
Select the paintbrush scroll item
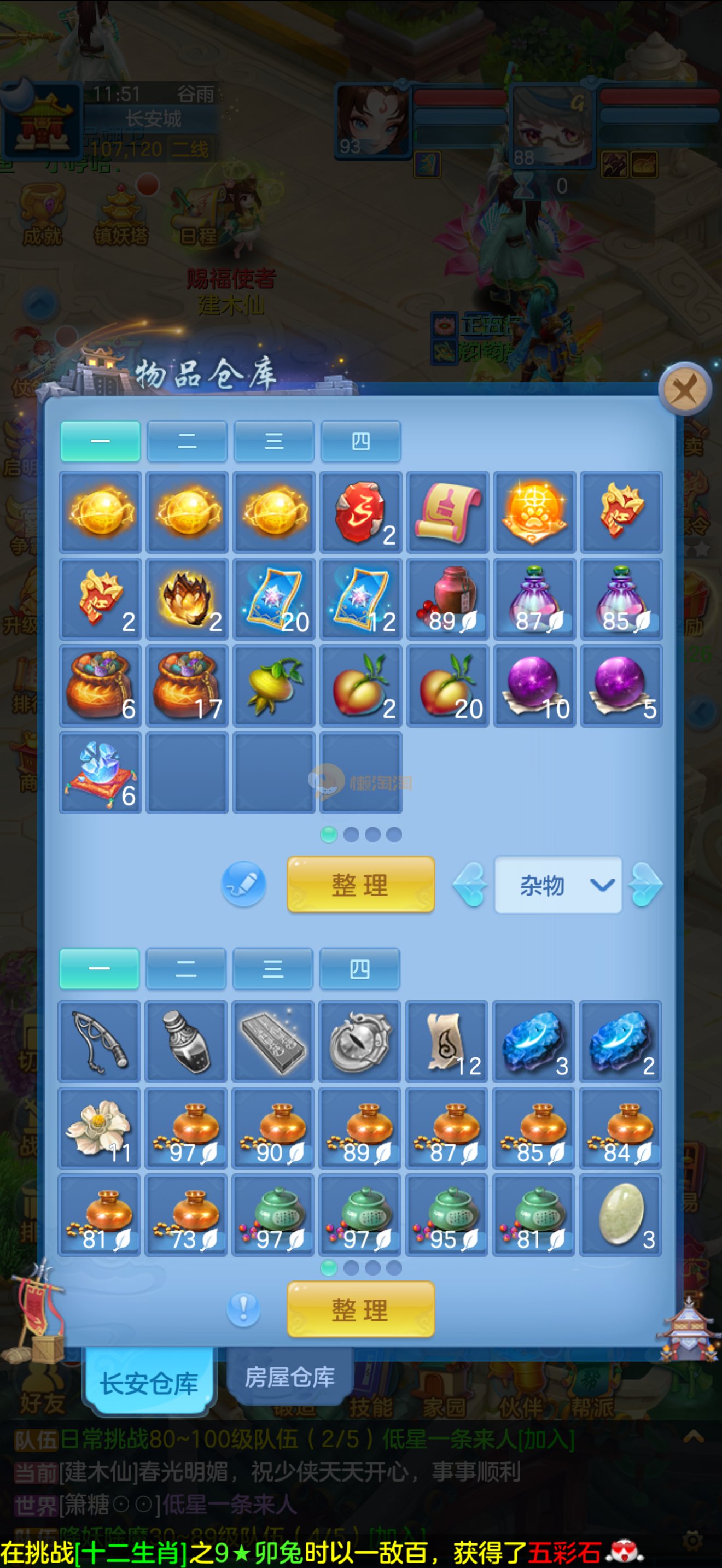click(x=447, y=512)
